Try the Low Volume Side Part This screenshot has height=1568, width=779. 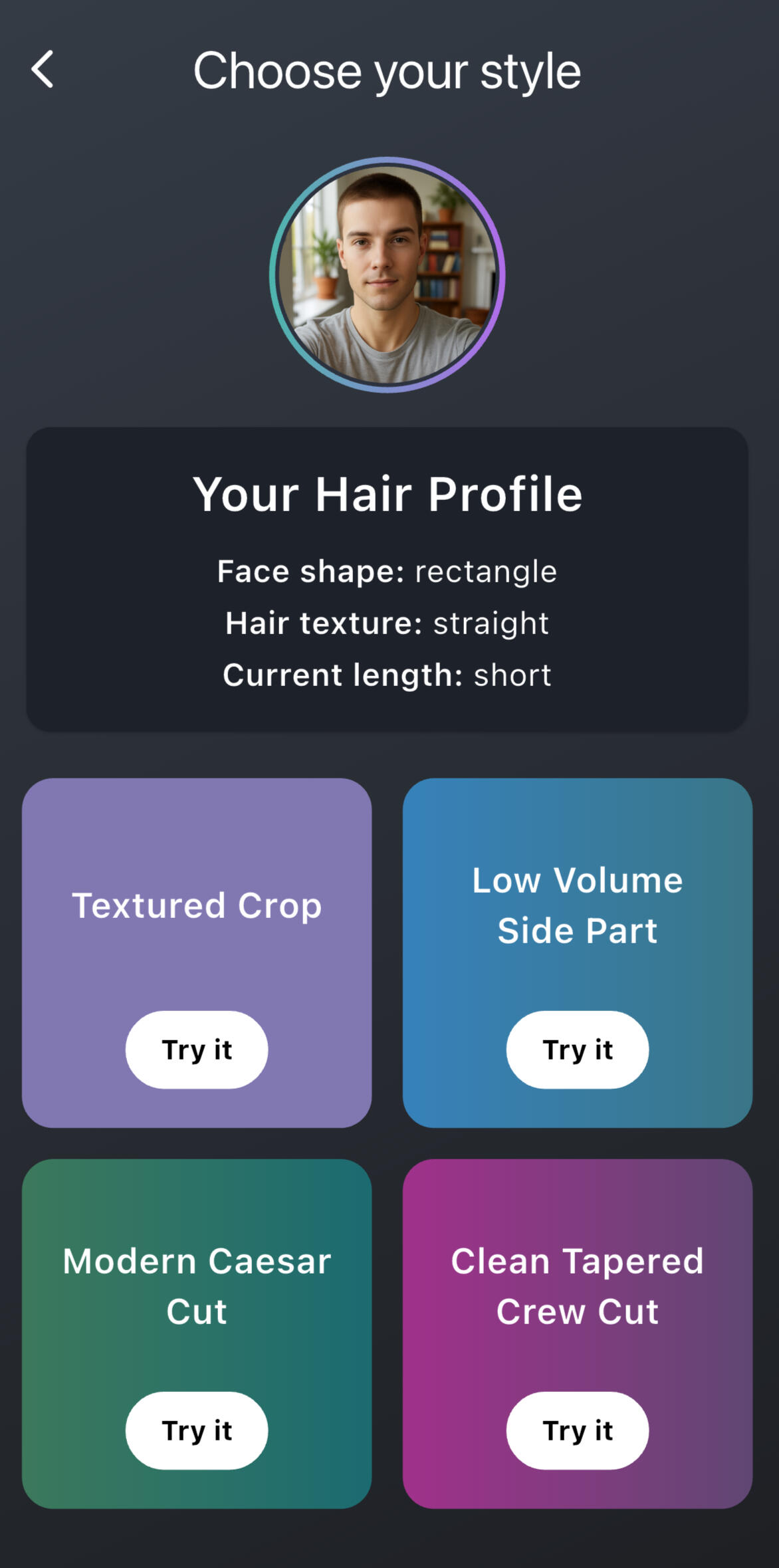(578, 1050)
